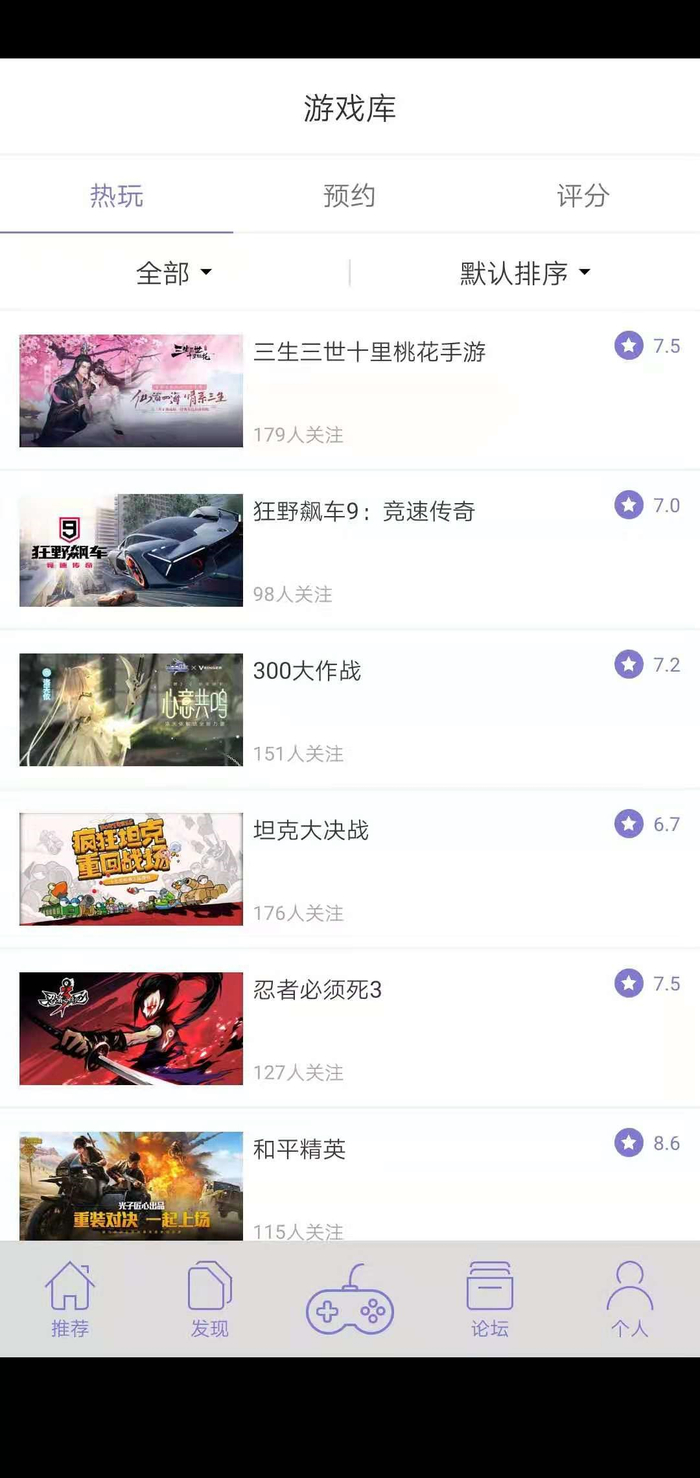
Task: Open the 坦克大决战 game entry
Action: (350, 869)
